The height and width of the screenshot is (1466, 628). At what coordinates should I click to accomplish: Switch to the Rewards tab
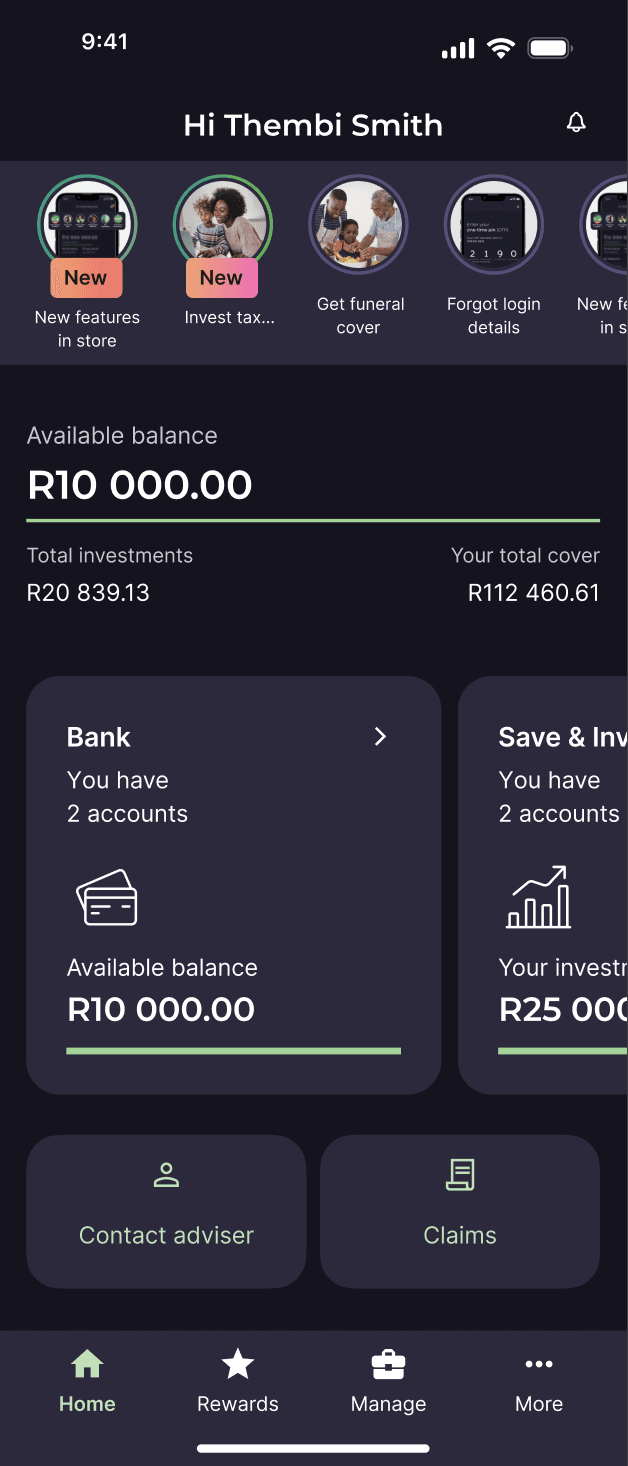point(238,1382)
